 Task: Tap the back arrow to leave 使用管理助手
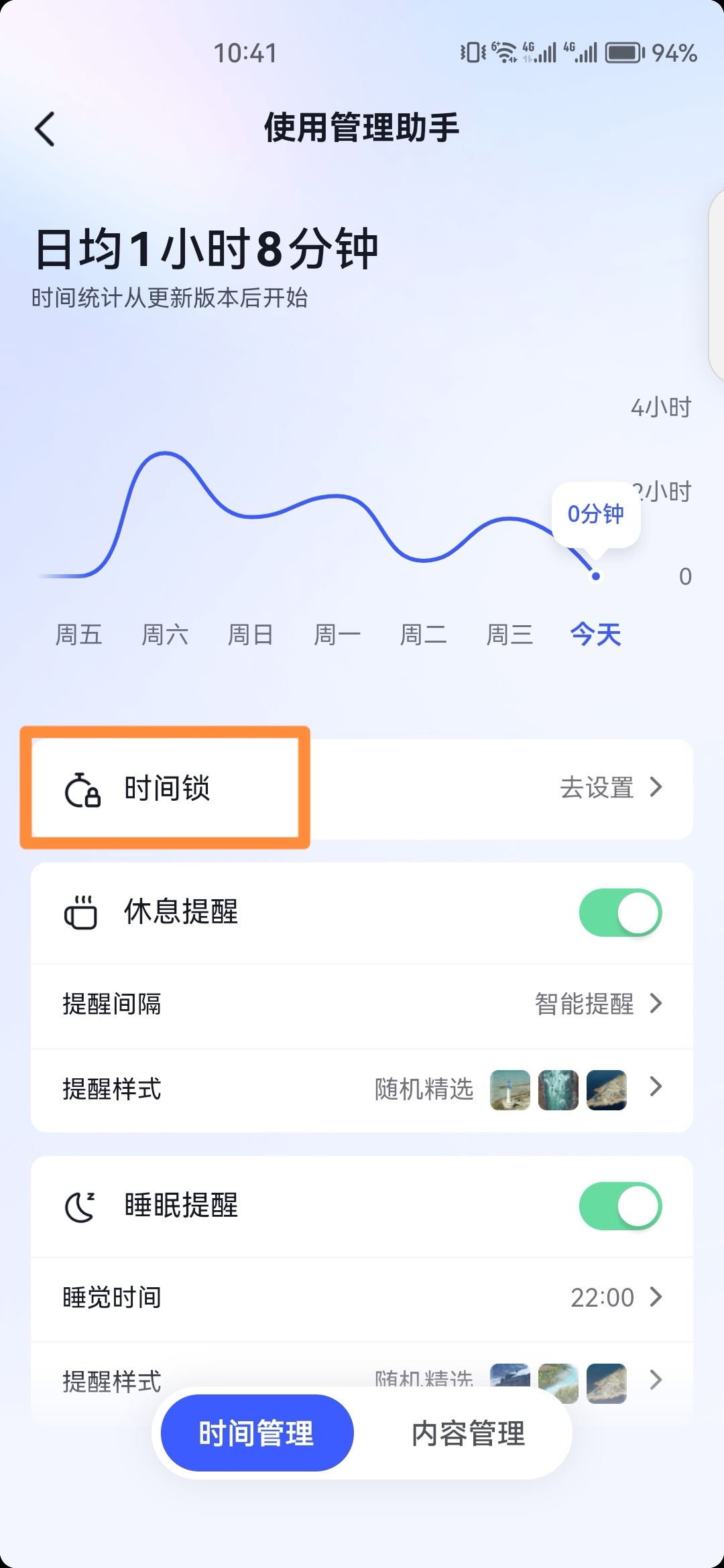[x=44, y=127]
